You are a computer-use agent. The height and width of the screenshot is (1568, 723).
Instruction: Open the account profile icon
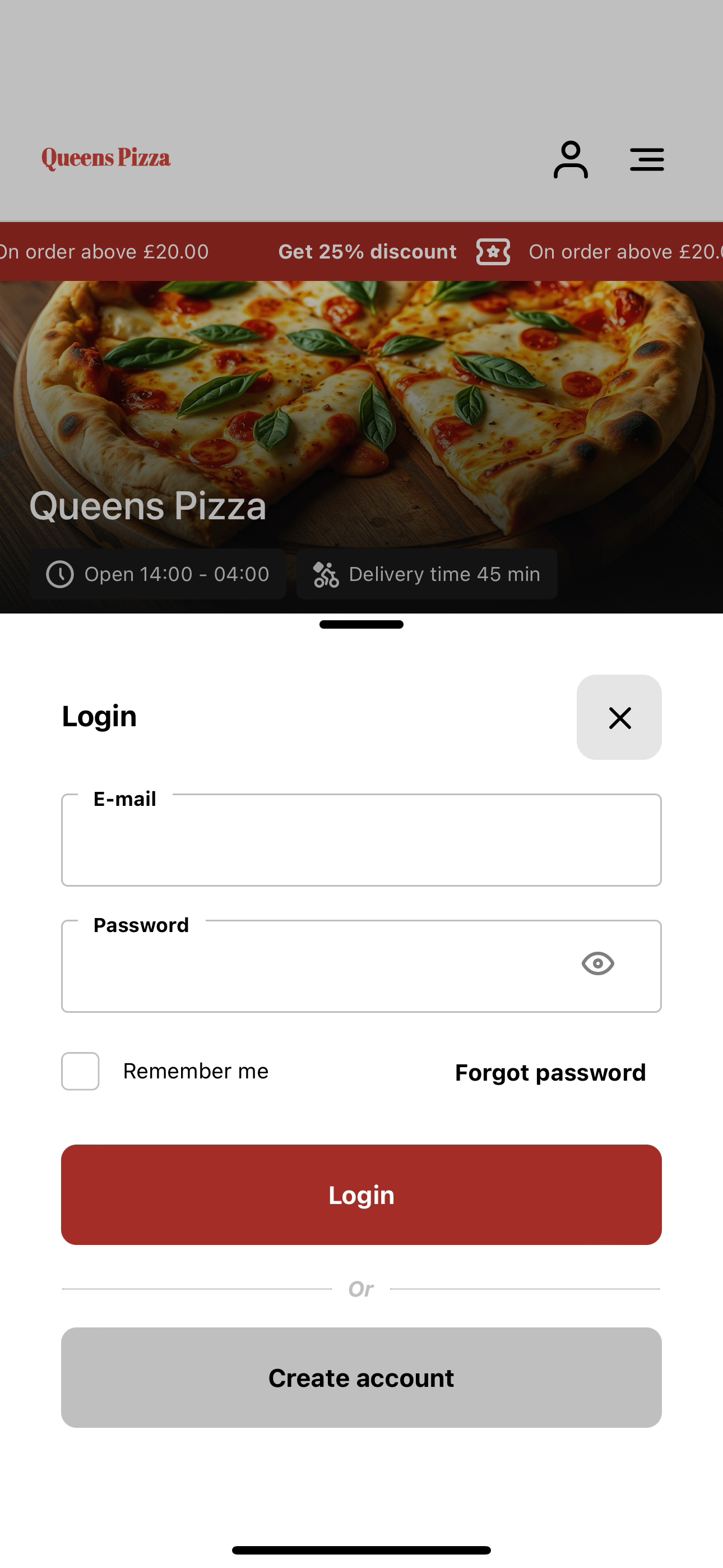tap(570, 159)
